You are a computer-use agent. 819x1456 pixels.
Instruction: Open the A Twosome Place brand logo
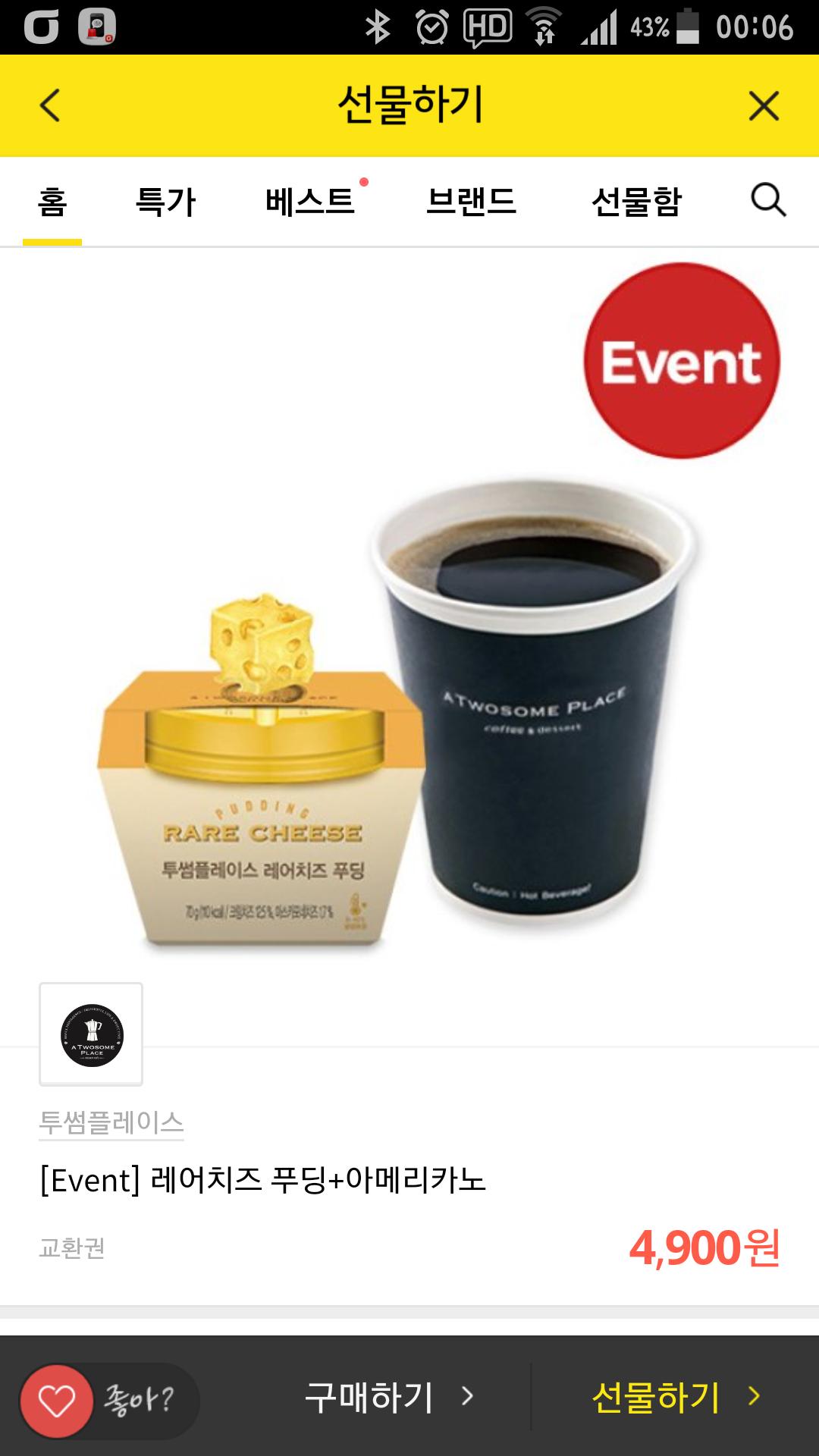click(91, 1034)
